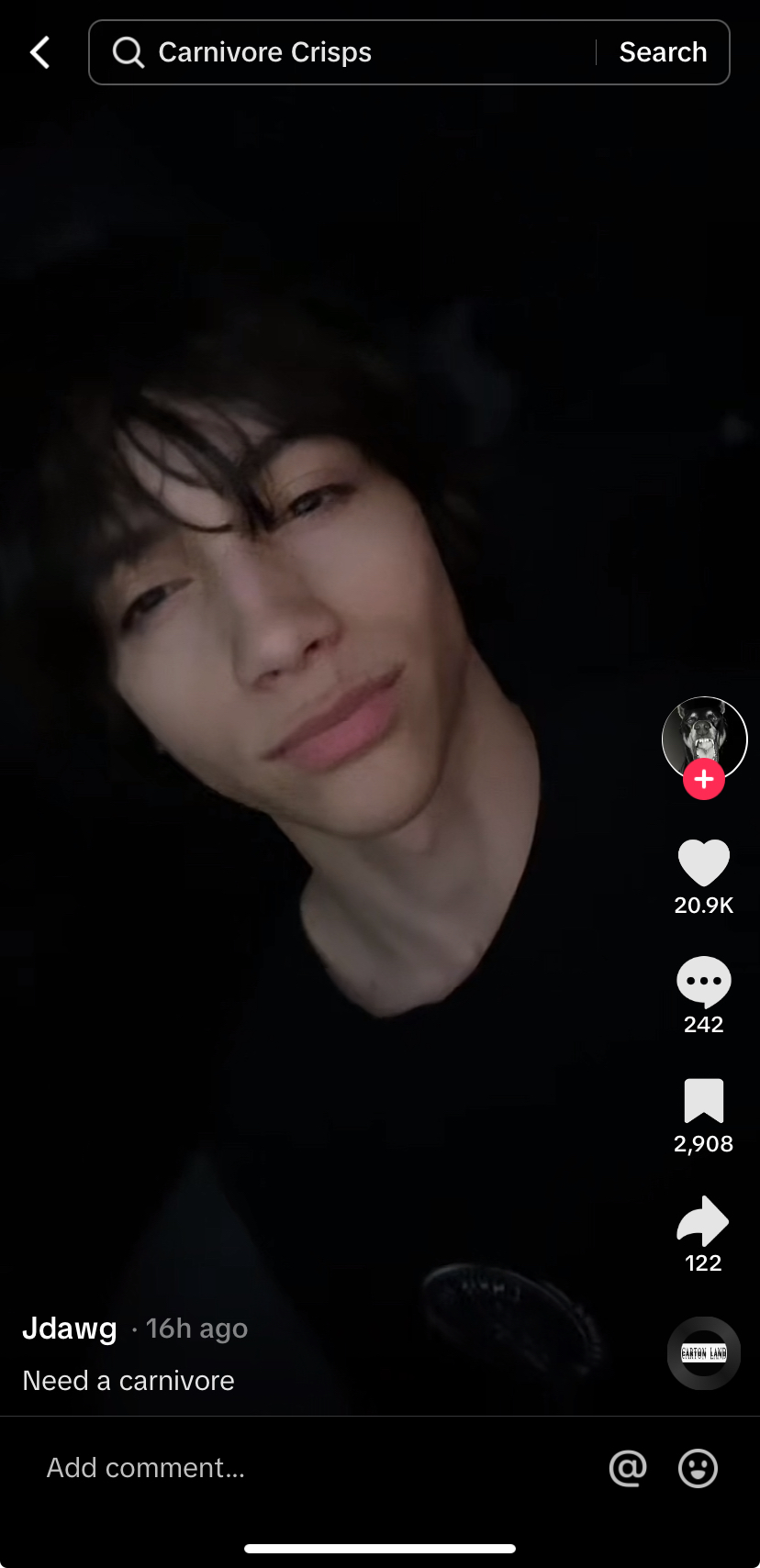Like this video with the heart
The image size is (760, 1568).
pyautogui.click(x=704, y=863)
